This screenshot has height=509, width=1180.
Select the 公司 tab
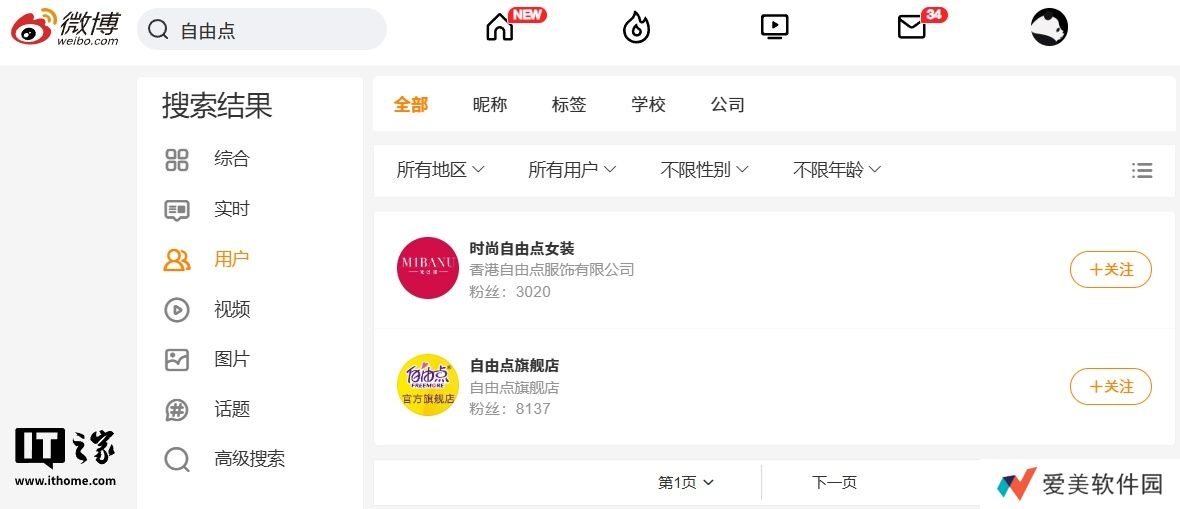tap(728, 105)
